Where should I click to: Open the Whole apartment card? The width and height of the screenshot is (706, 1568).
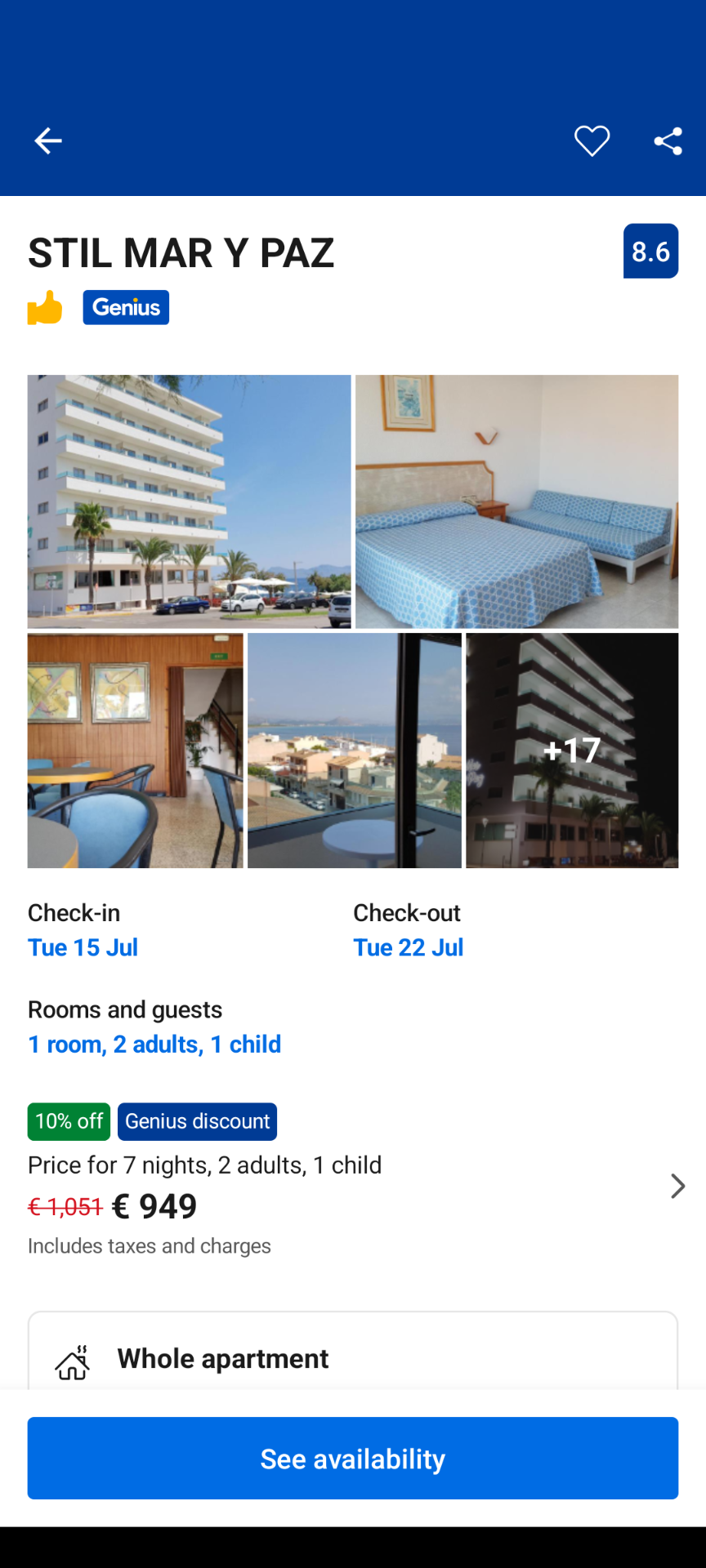pos(353,1357)
